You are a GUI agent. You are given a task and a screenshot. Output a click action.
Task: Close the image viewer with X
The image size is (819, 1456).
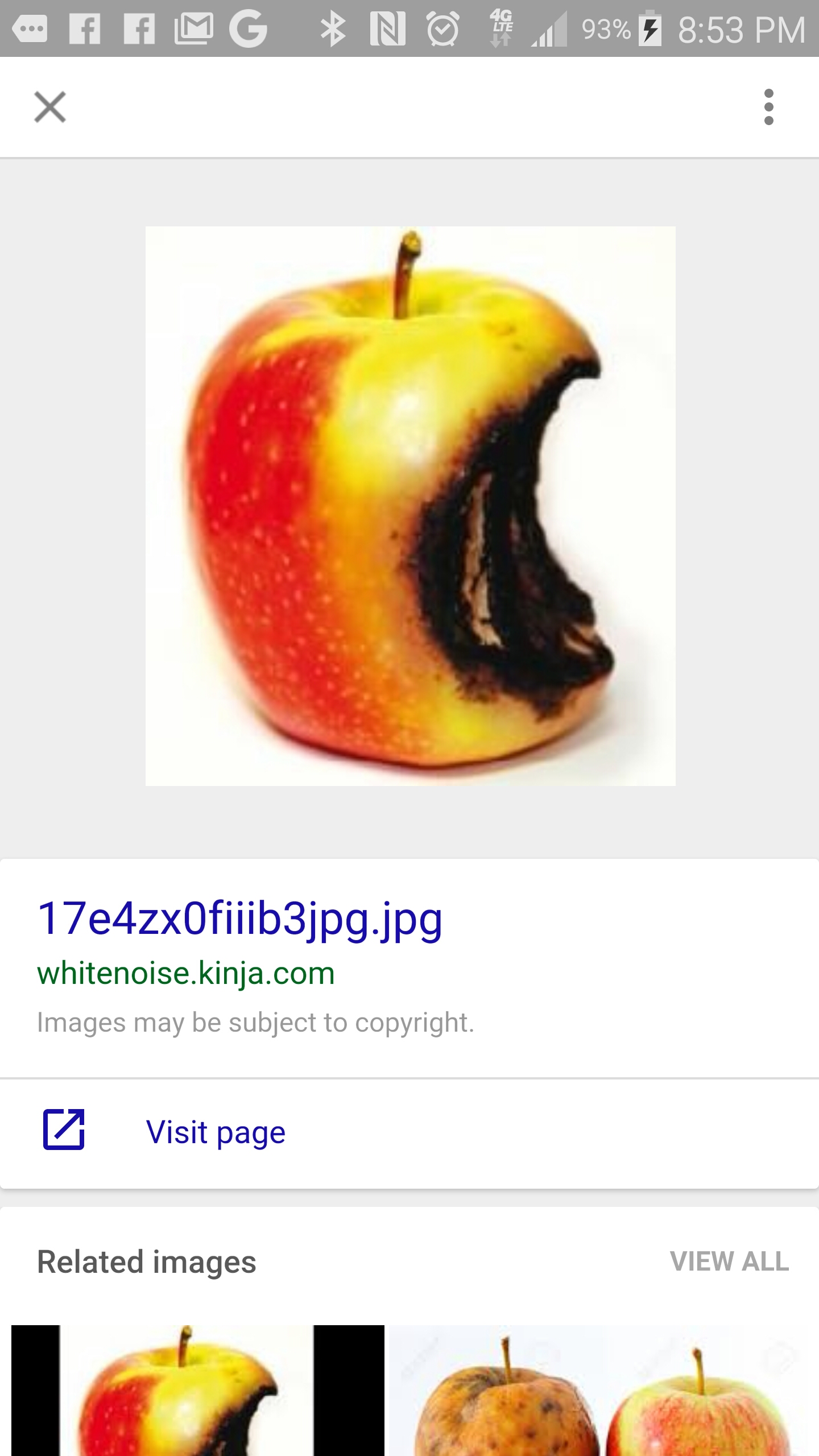[50, 107]
